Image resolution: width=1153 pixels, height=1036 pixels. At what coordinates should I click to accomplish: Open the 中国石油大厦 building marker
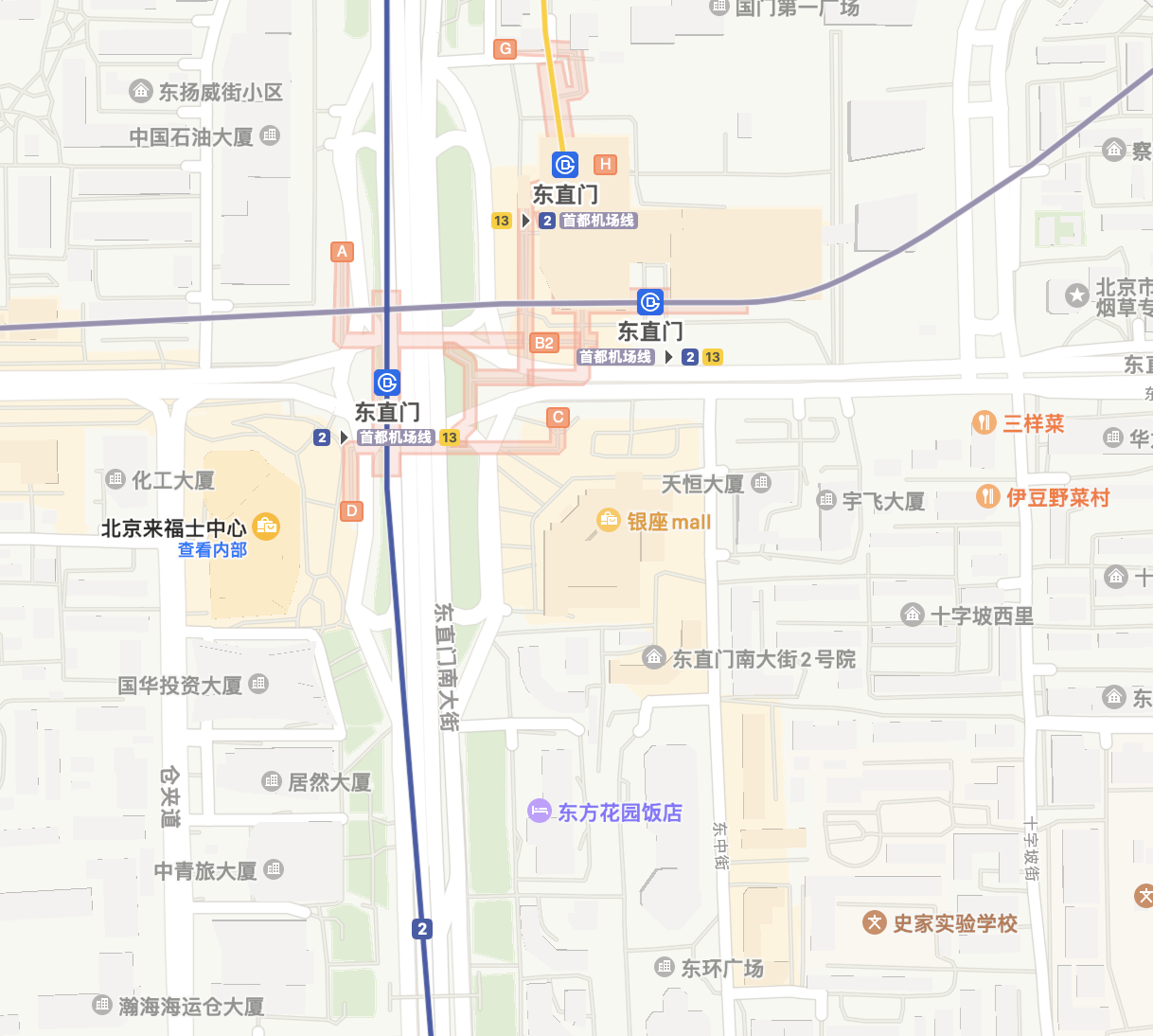[x=270, y=135]
